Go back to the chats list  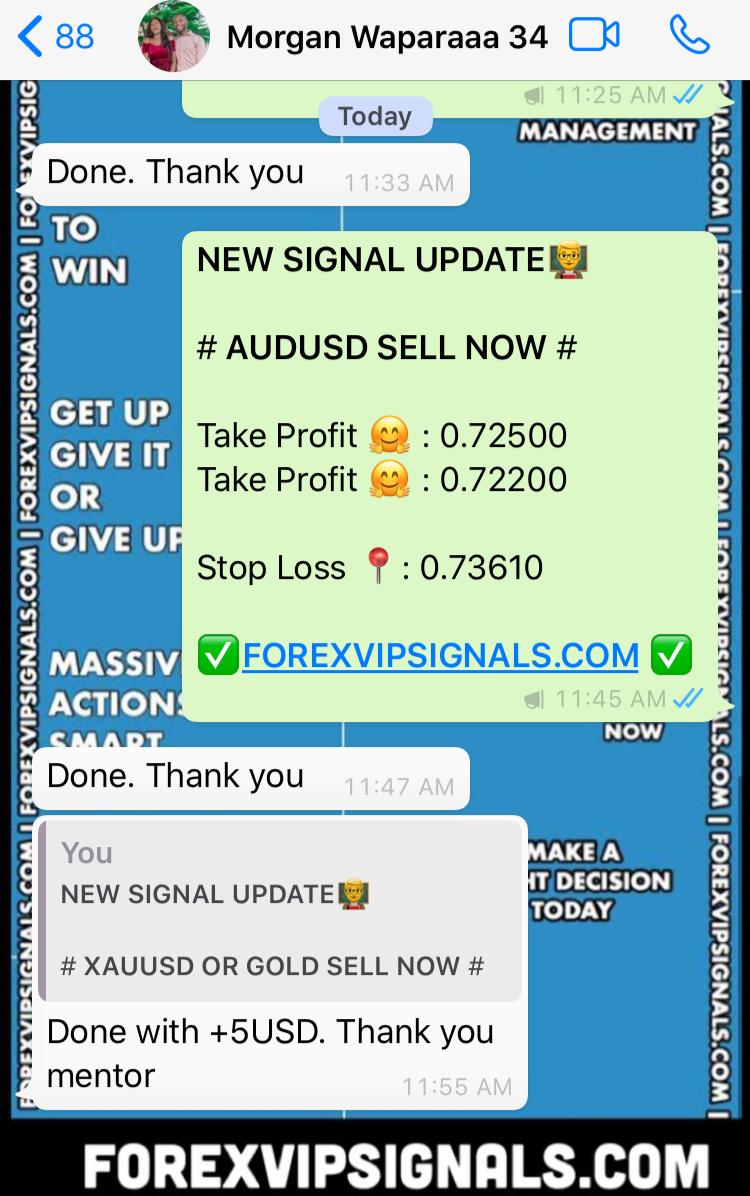click(55, 37)
